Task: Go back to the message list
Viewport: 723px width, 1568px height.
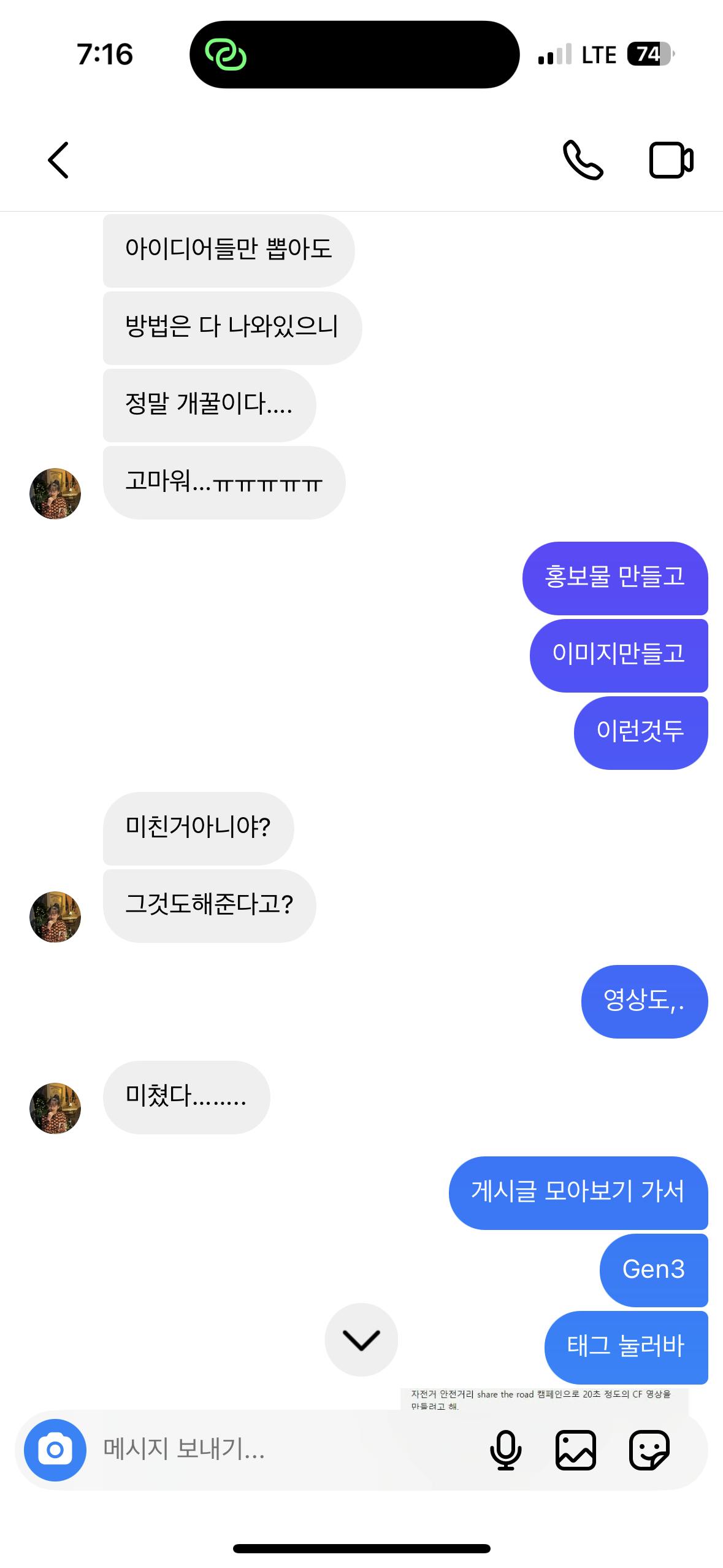Action: (59, 160)
